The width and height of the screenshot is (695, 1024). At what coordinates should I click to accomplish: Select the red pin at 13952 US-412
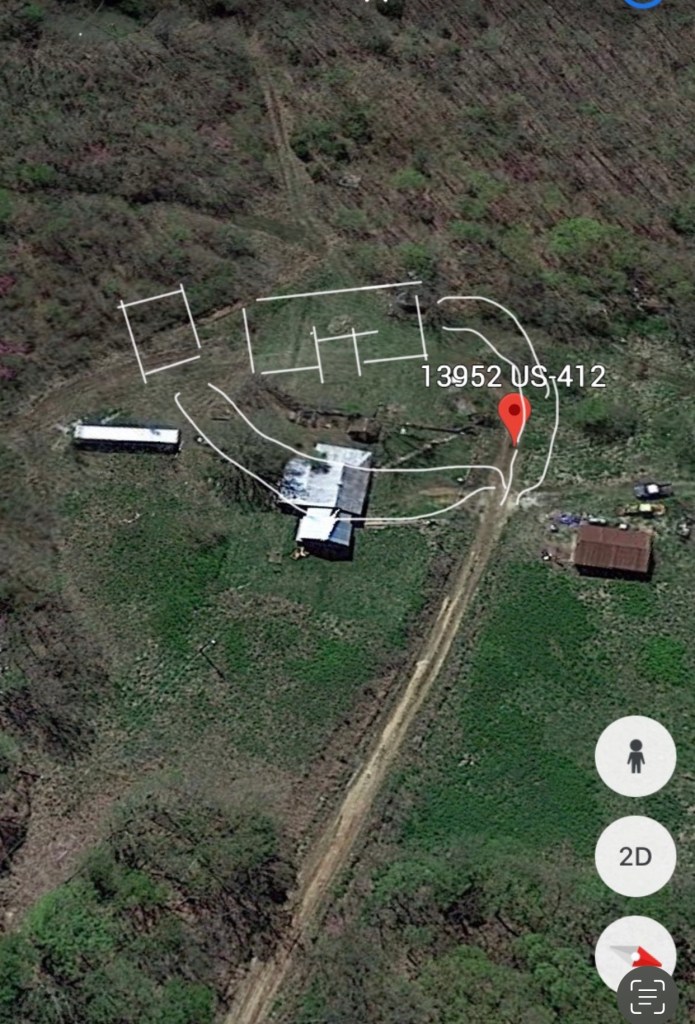pos(514,416)
